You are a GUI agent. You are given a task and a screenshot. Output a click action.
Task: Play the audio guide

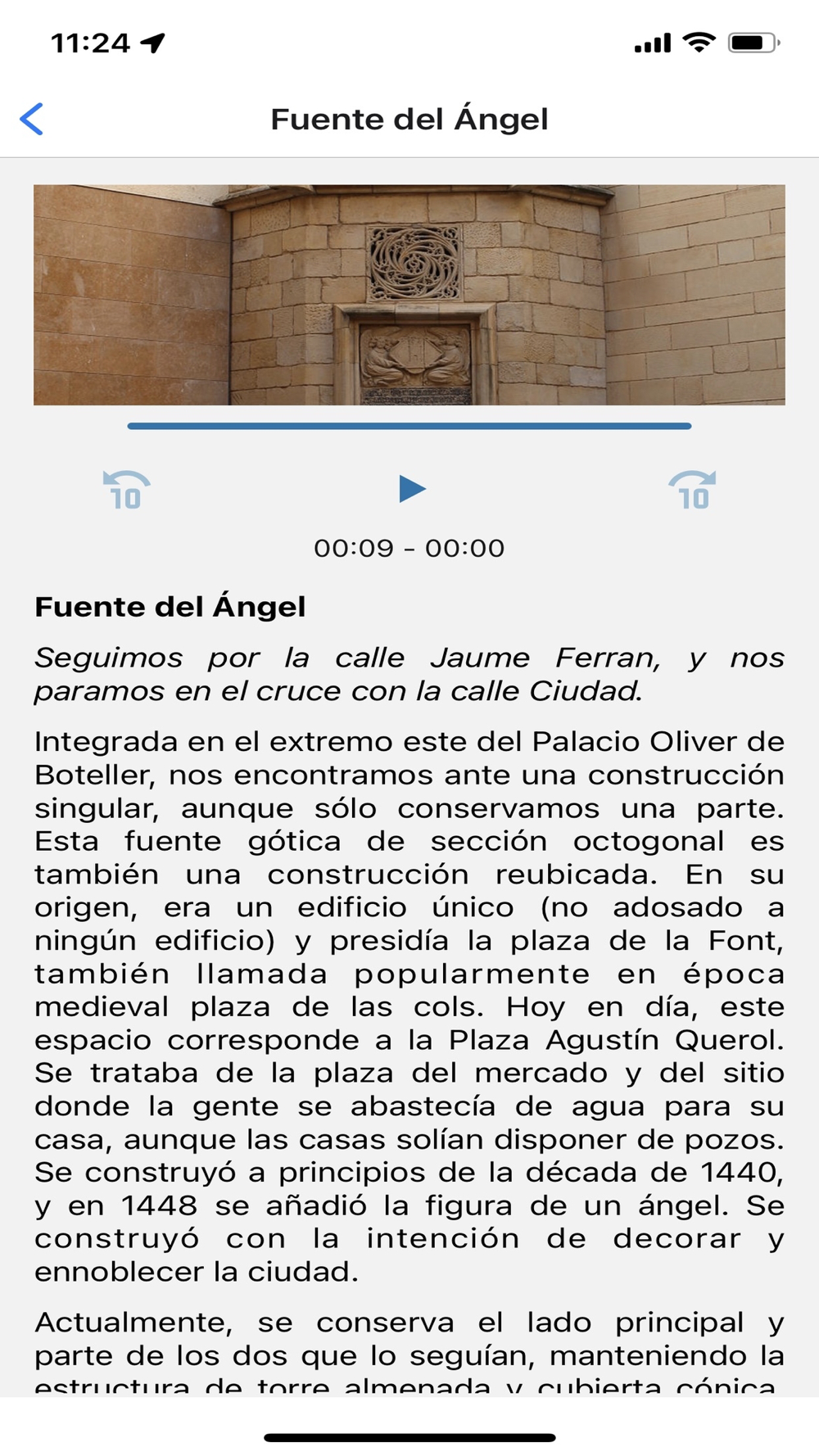(411, 489)
